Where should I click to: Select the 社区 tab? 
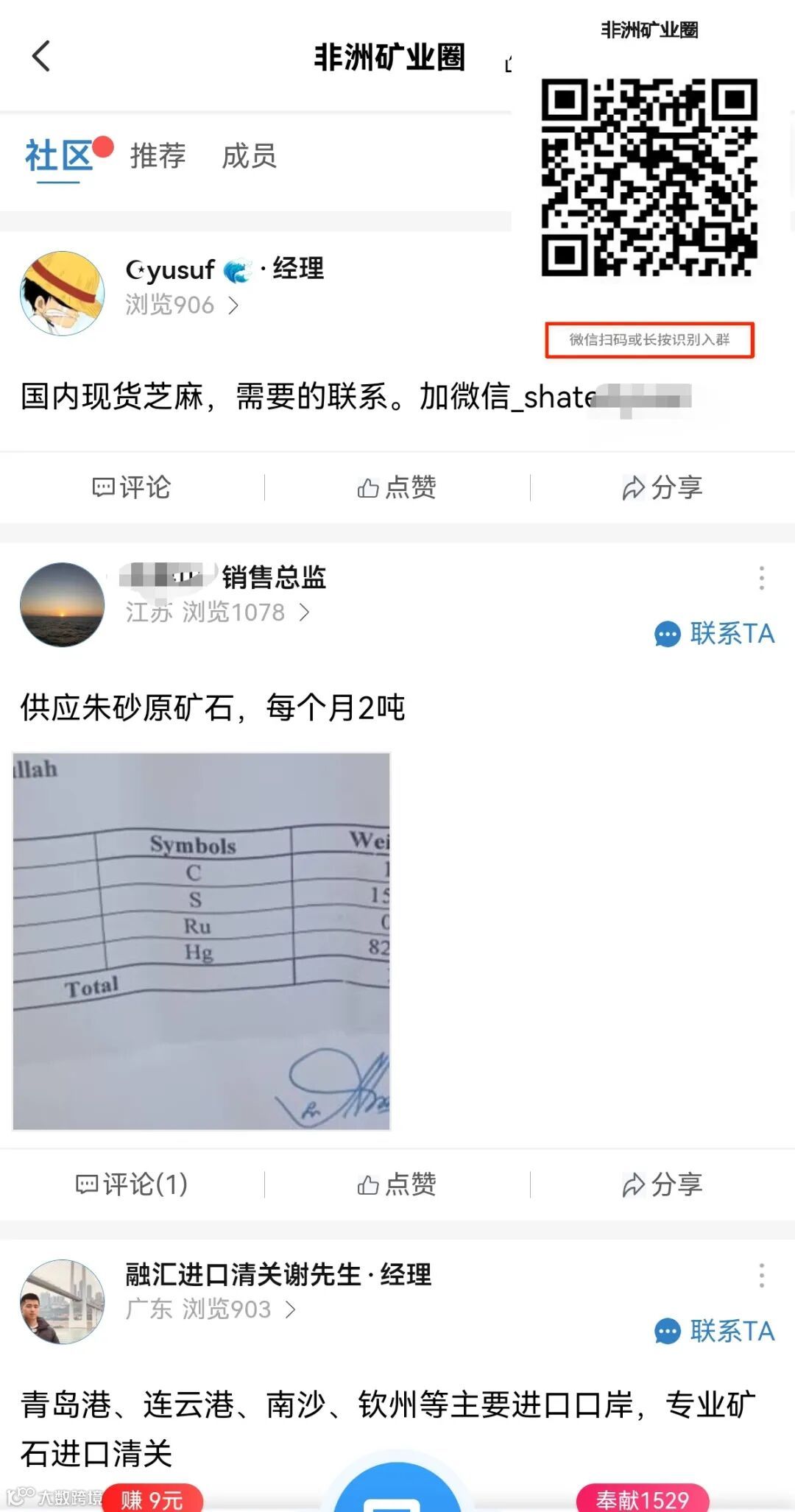point(59,155)
